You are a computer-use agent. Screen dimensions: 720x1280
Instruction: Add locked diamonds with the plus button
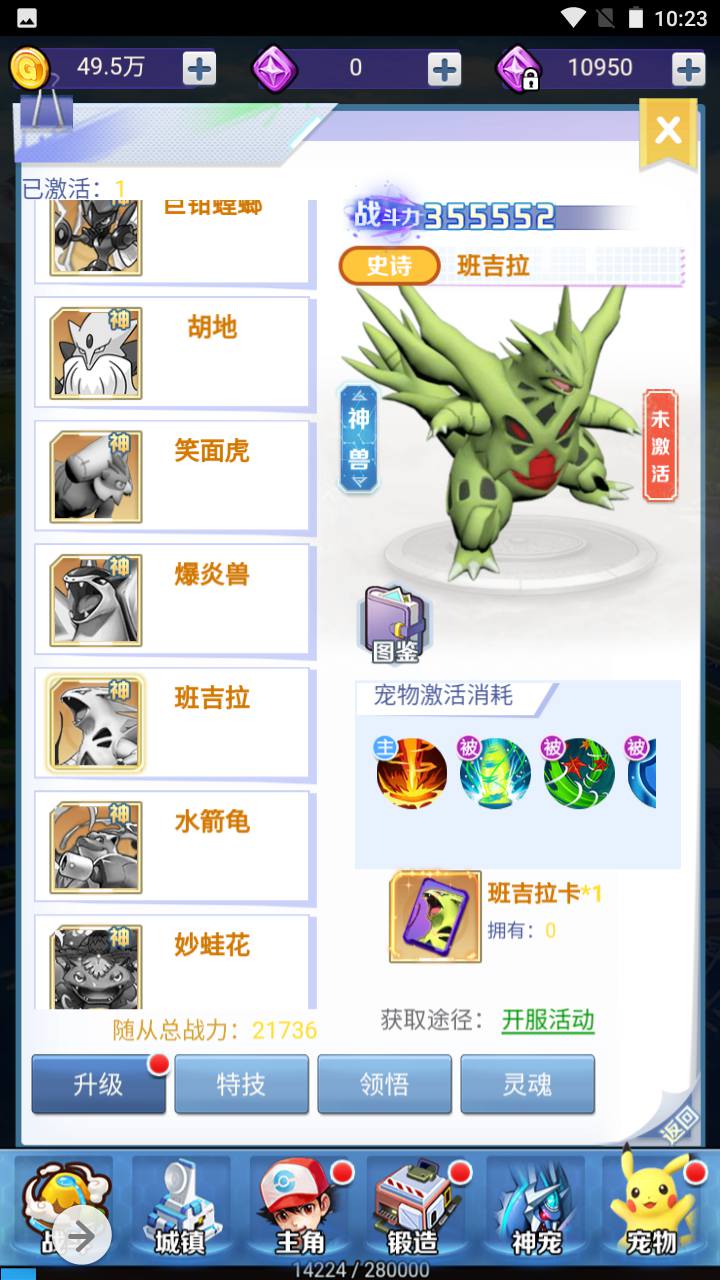point(688,68)
